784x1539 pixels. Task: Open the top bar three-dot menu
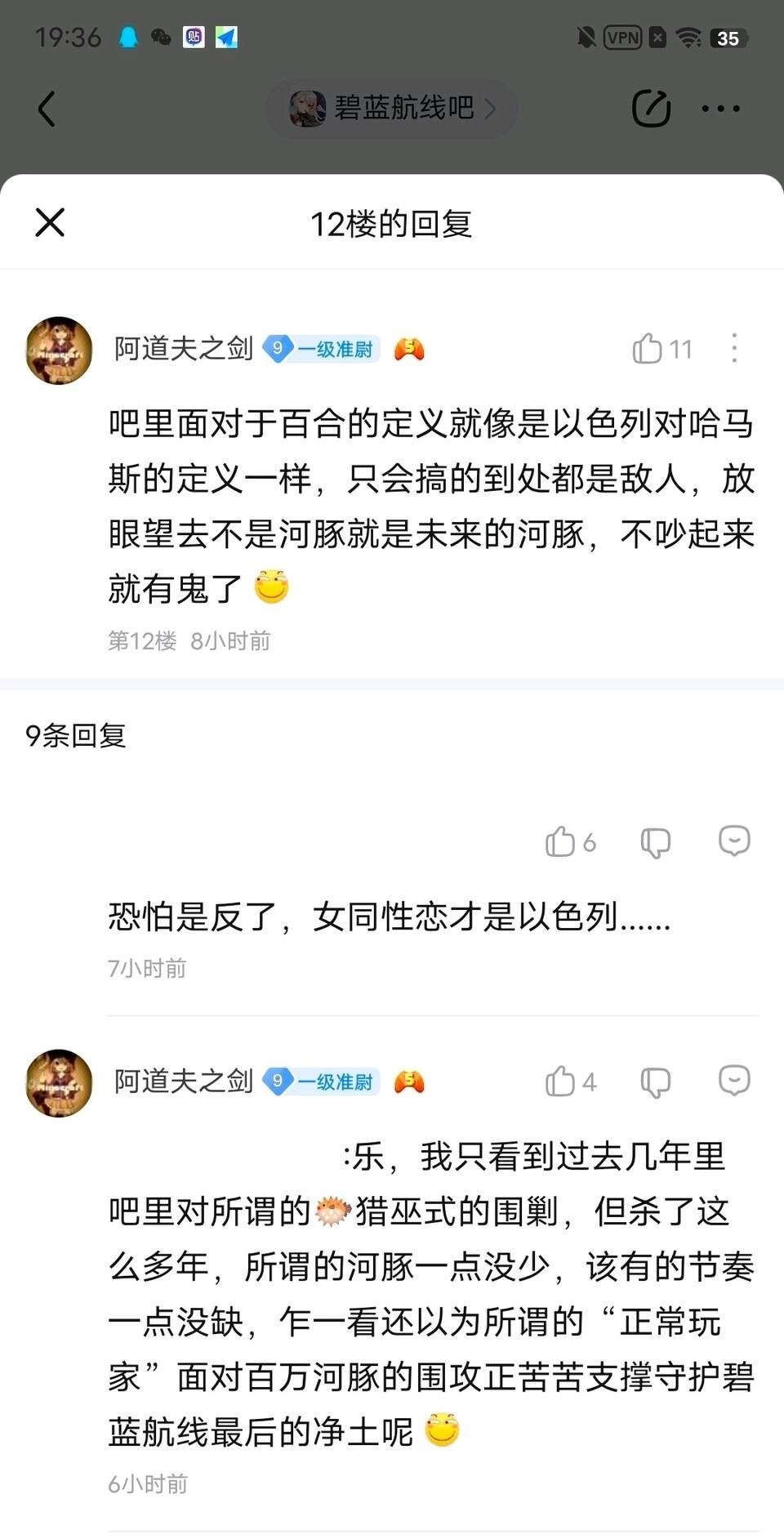pyautogui.click(x=720, y=108)
